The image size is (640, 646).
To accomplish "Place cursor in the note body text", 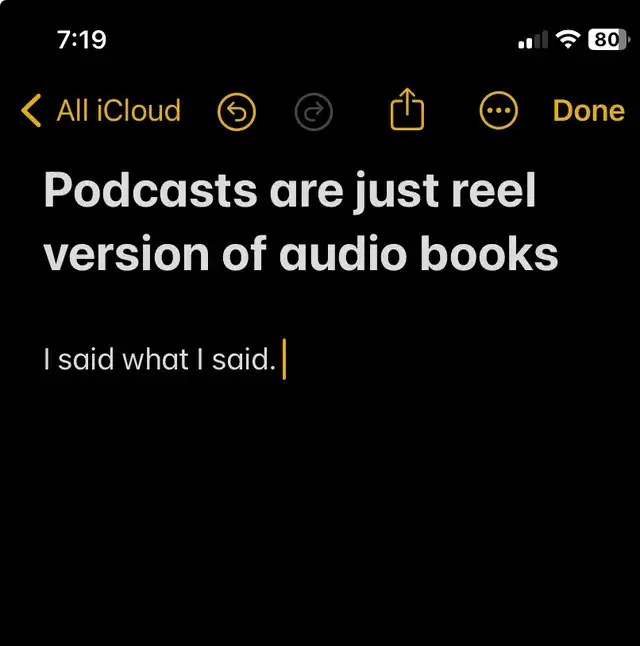I will [x=159, y=360].
